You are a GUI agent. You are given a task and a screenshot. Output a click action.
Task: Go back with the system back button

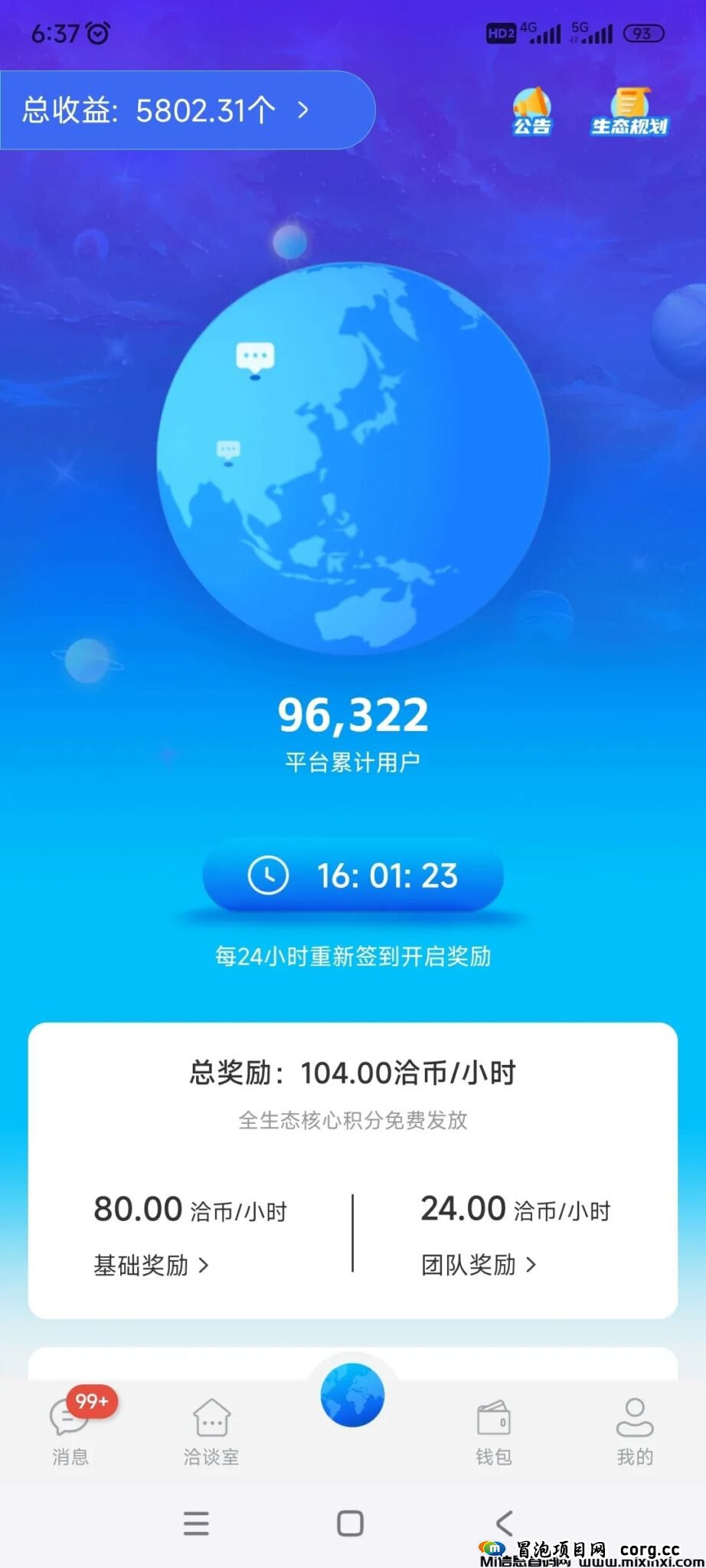[x=503, y=1523]
